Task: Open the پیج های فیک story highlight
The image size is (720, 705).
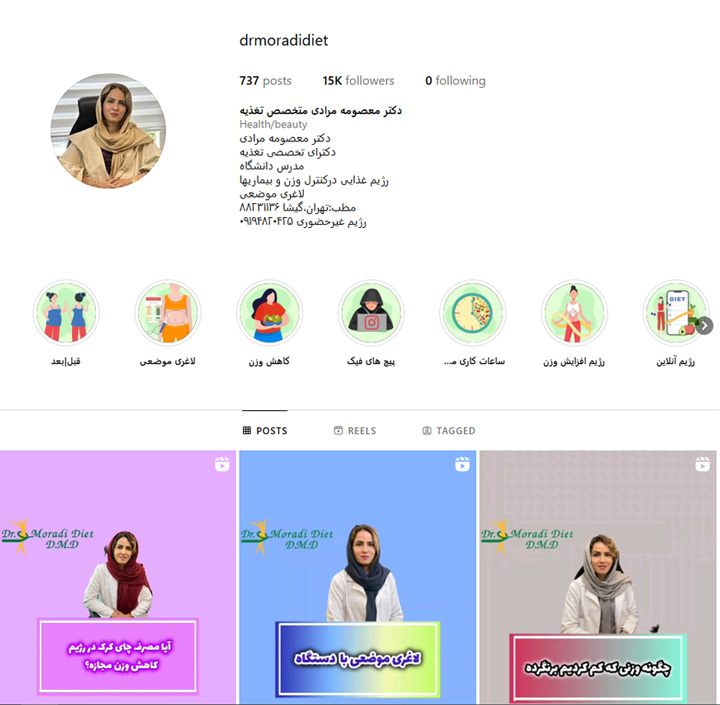Action: pyautogui.click(x=371, y=312)
